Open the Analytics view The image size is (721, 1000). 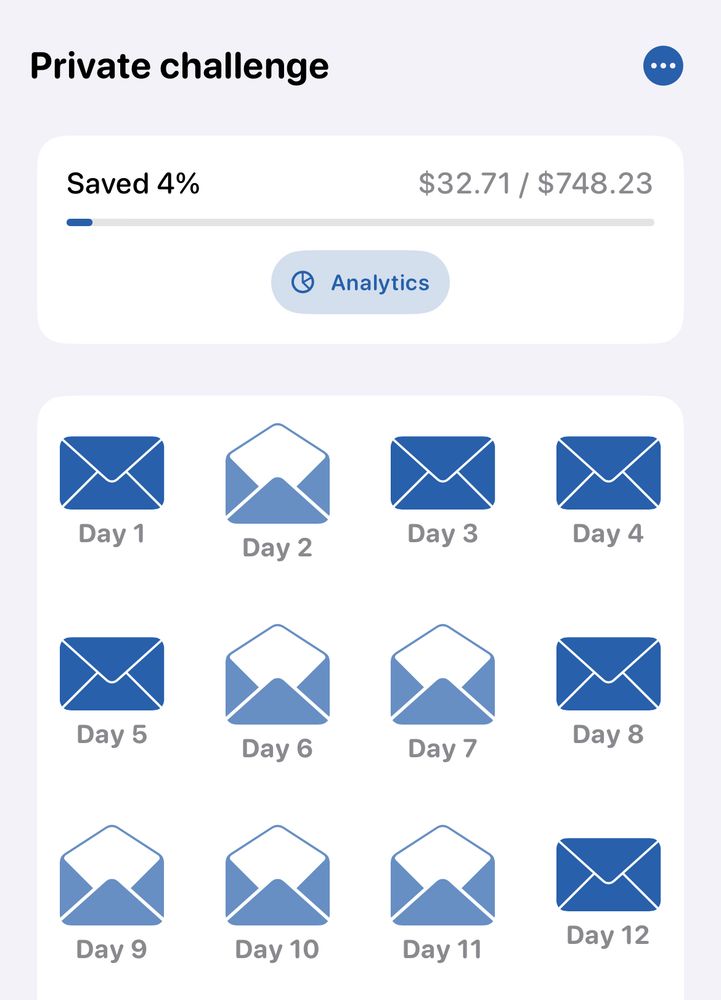pyautogui.click(x=360, y=282)
